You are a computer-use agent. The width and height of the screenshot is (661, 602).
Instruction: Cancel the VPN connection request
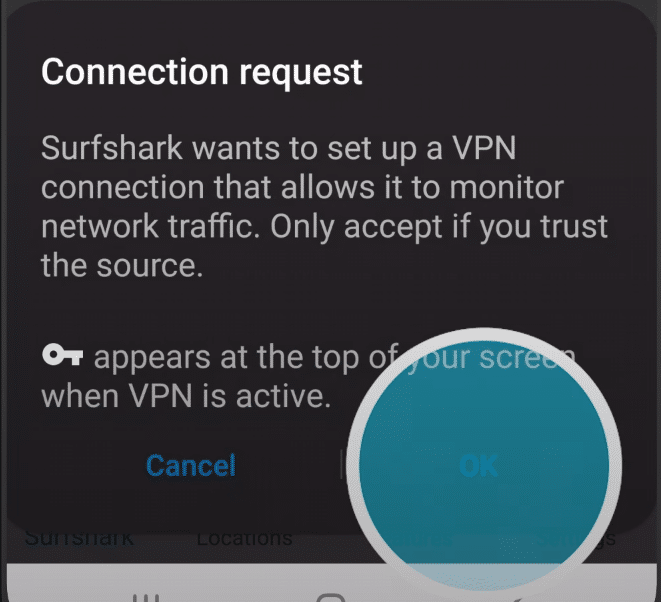coord(190,465)
